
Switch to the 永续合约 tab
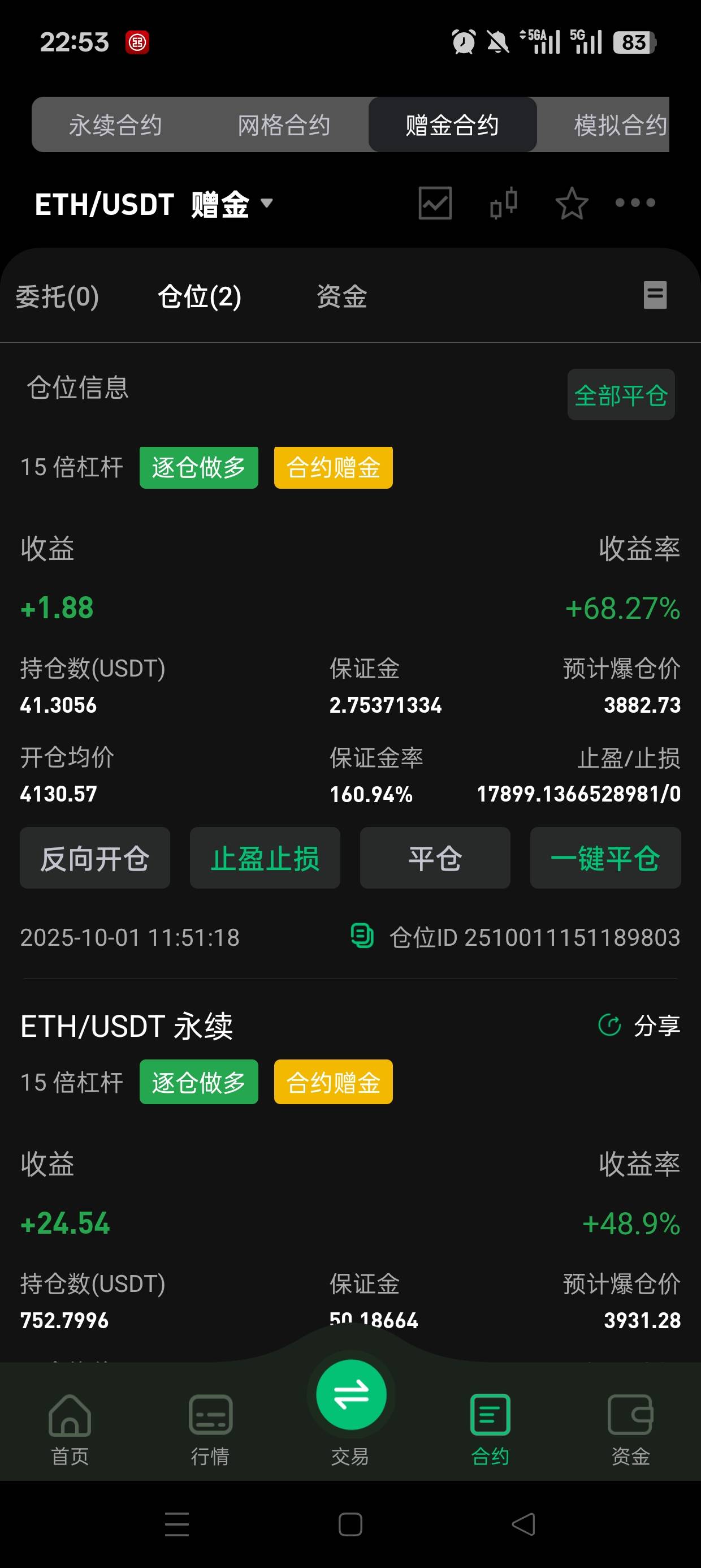click(x=116, y=125)
